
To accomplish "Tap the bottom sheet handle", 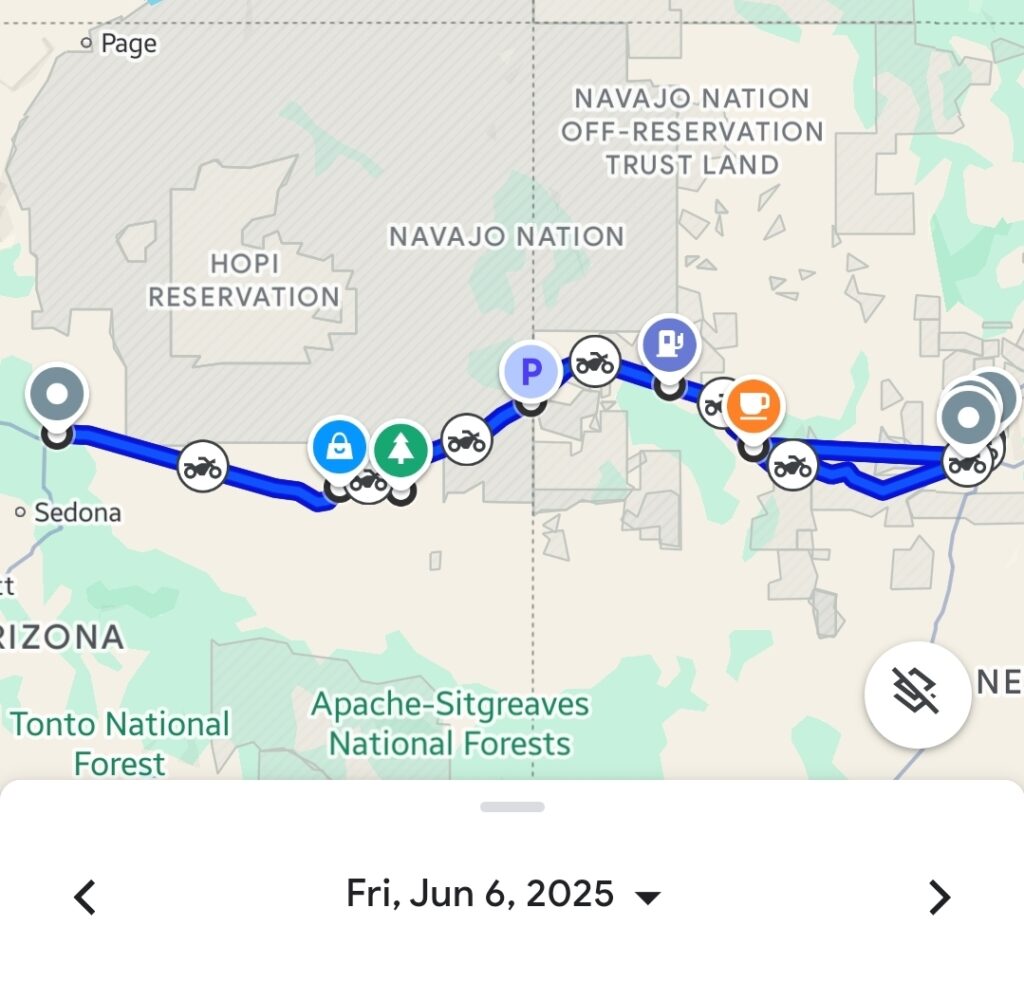I will point(512,807).
